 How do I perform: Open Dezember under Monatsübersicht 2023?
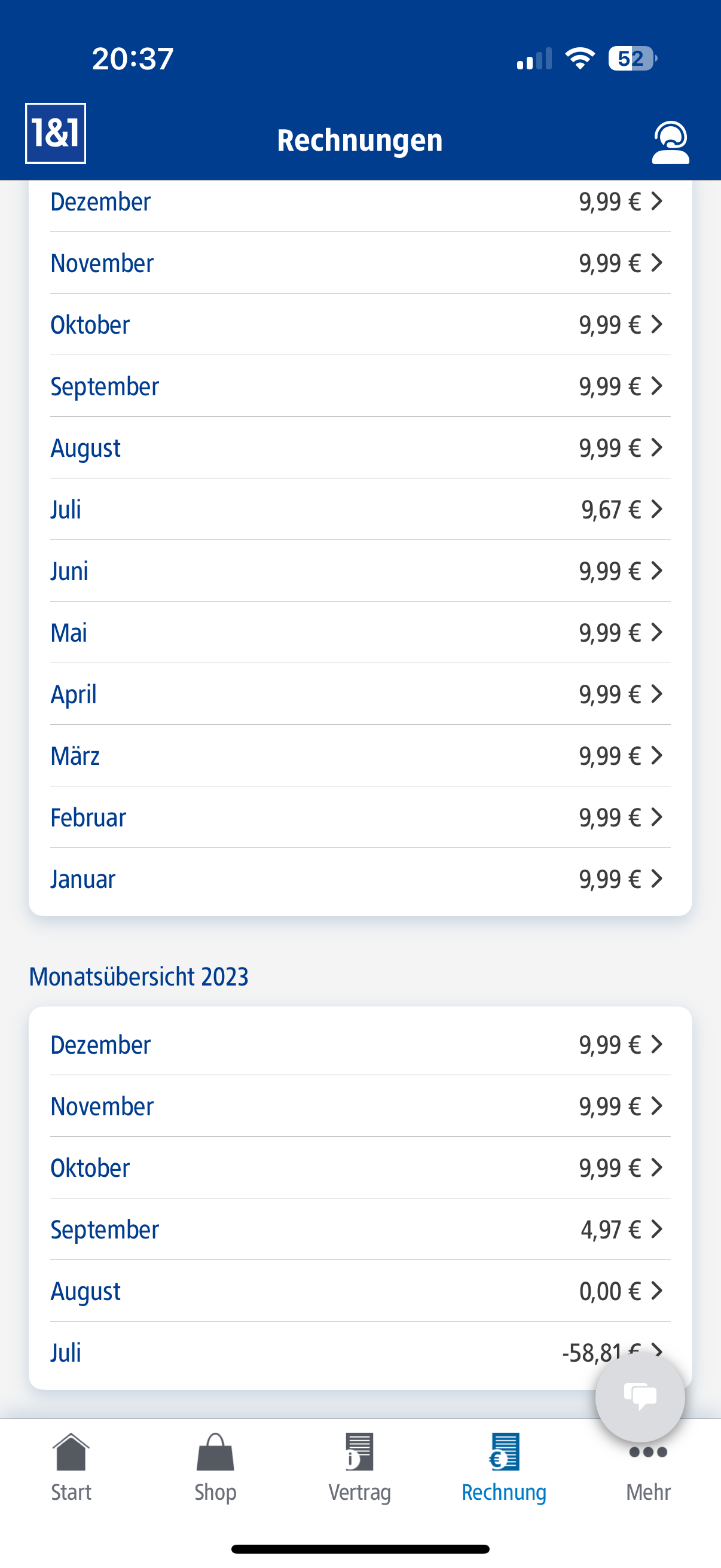point(360,1045)
